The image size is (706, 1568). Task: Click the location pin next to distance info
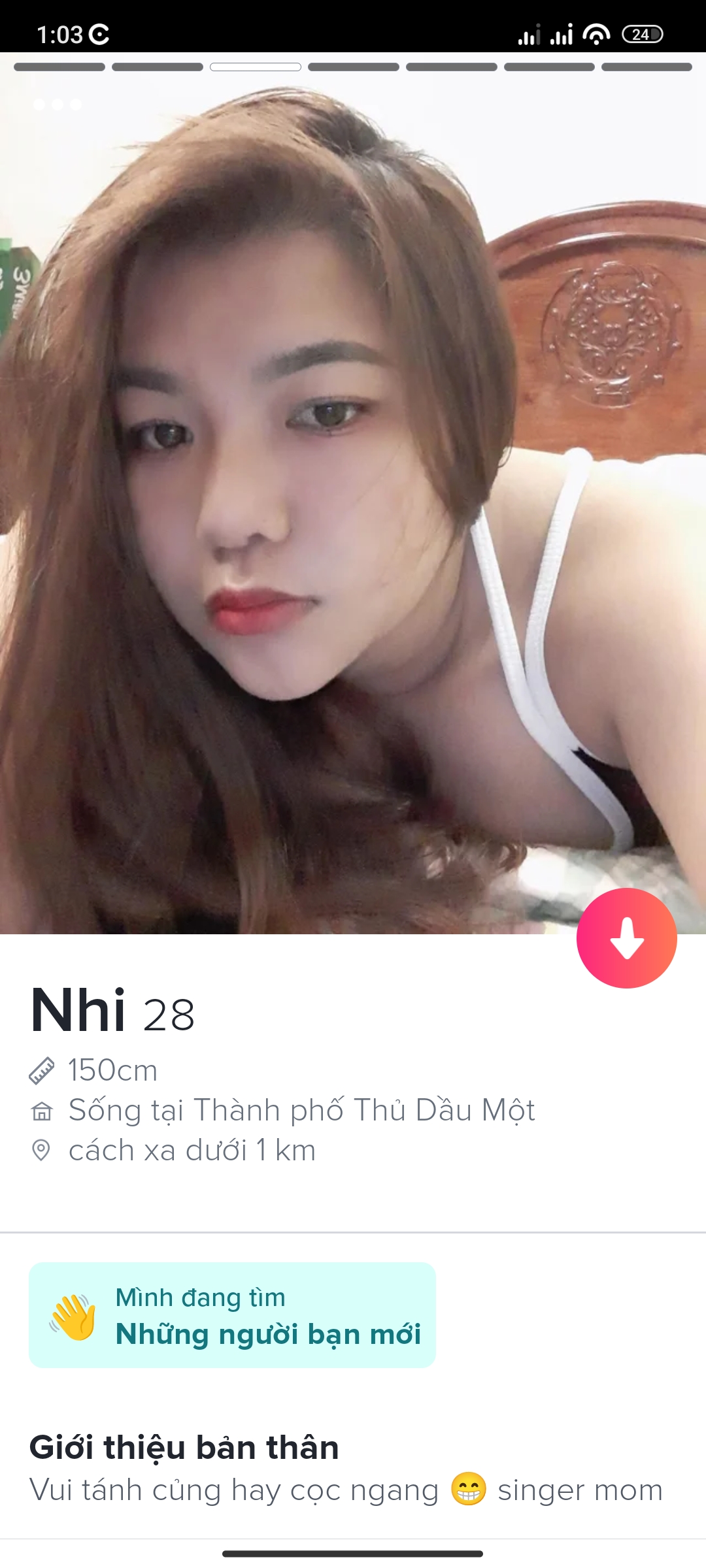pos(41,1151)
